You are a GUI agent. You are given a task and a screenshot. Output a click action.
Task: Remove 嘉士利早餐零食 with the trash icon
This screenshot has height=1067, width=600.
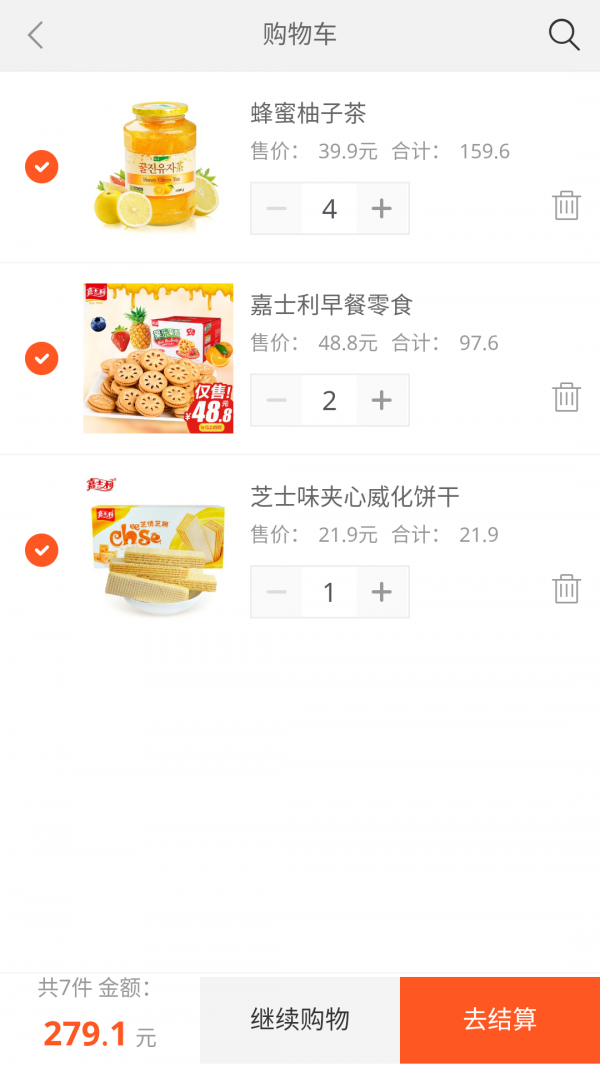566,397
